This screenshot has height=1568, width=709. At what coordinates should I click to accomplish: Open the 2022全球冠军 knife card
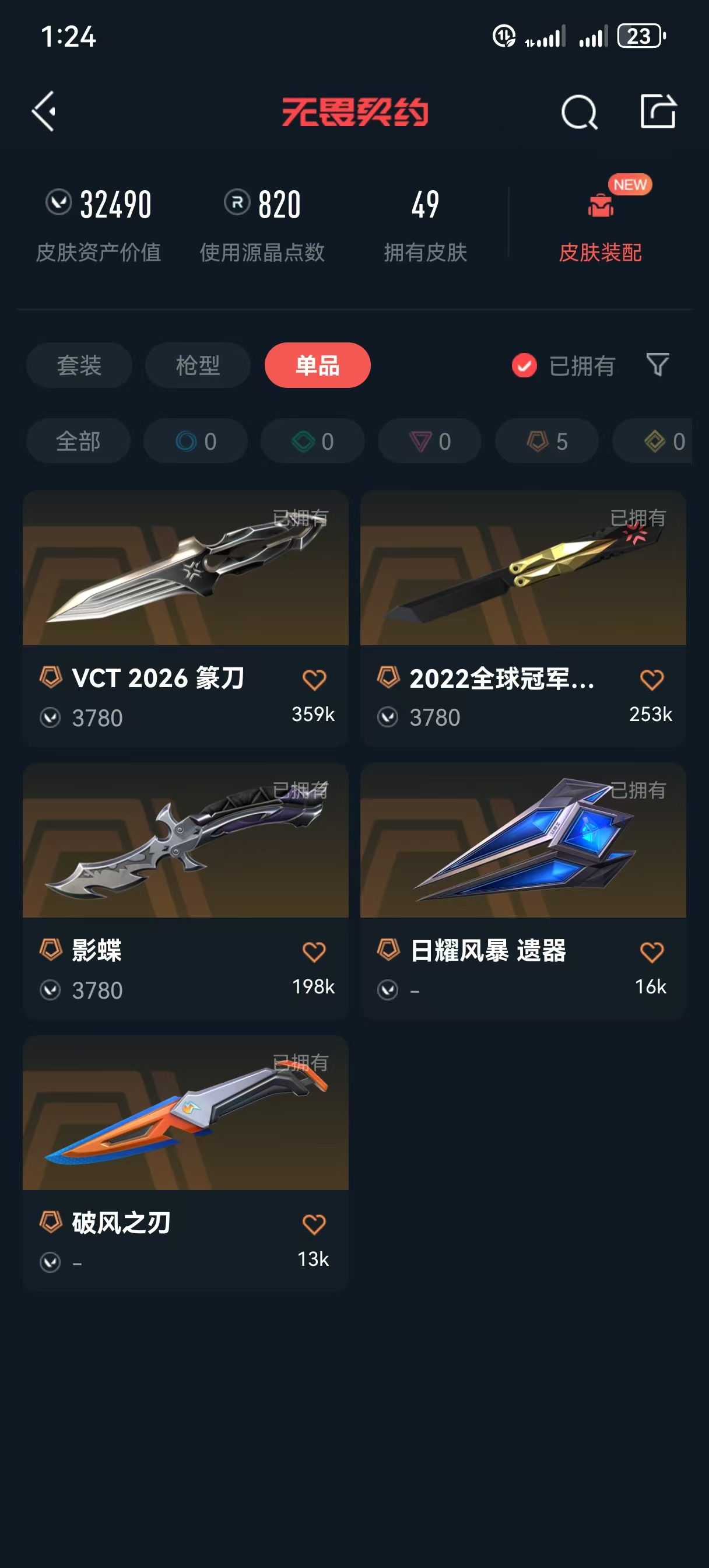tap(524, 618)
